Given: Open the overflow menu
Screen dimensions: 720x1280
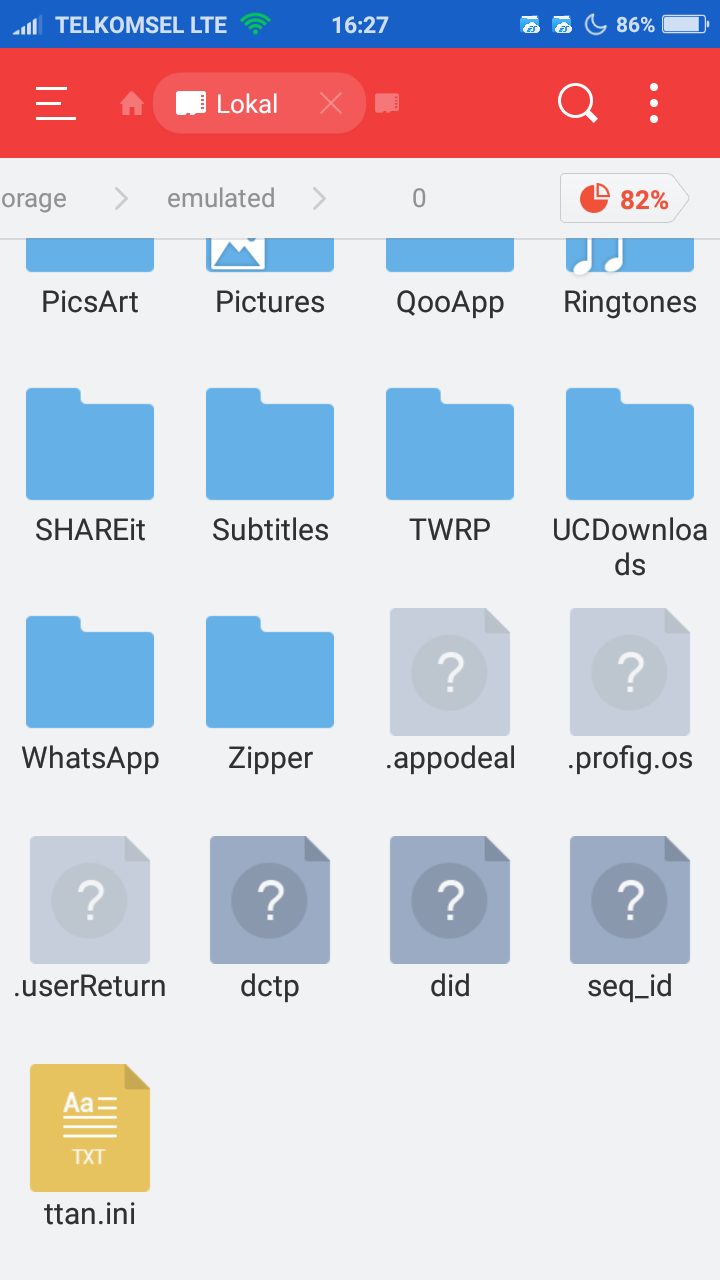Looking at the screenshot, I should pos(654,103).
